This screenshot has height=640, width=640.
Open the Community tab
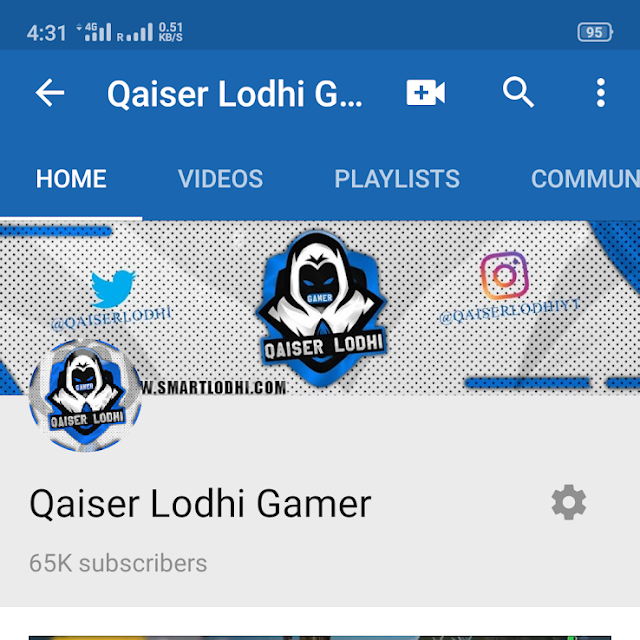[585, 179]
